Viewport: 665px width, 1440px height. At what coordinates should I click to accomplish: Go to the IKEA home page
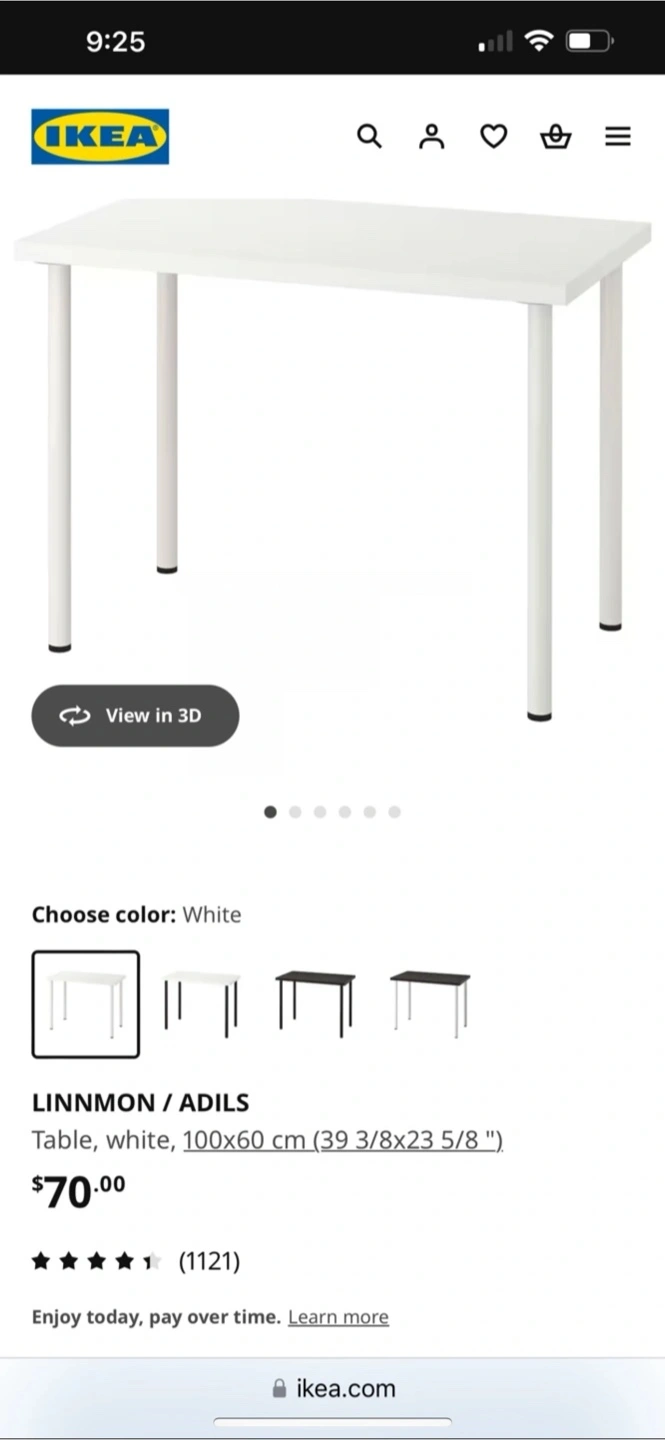(100, 136)
